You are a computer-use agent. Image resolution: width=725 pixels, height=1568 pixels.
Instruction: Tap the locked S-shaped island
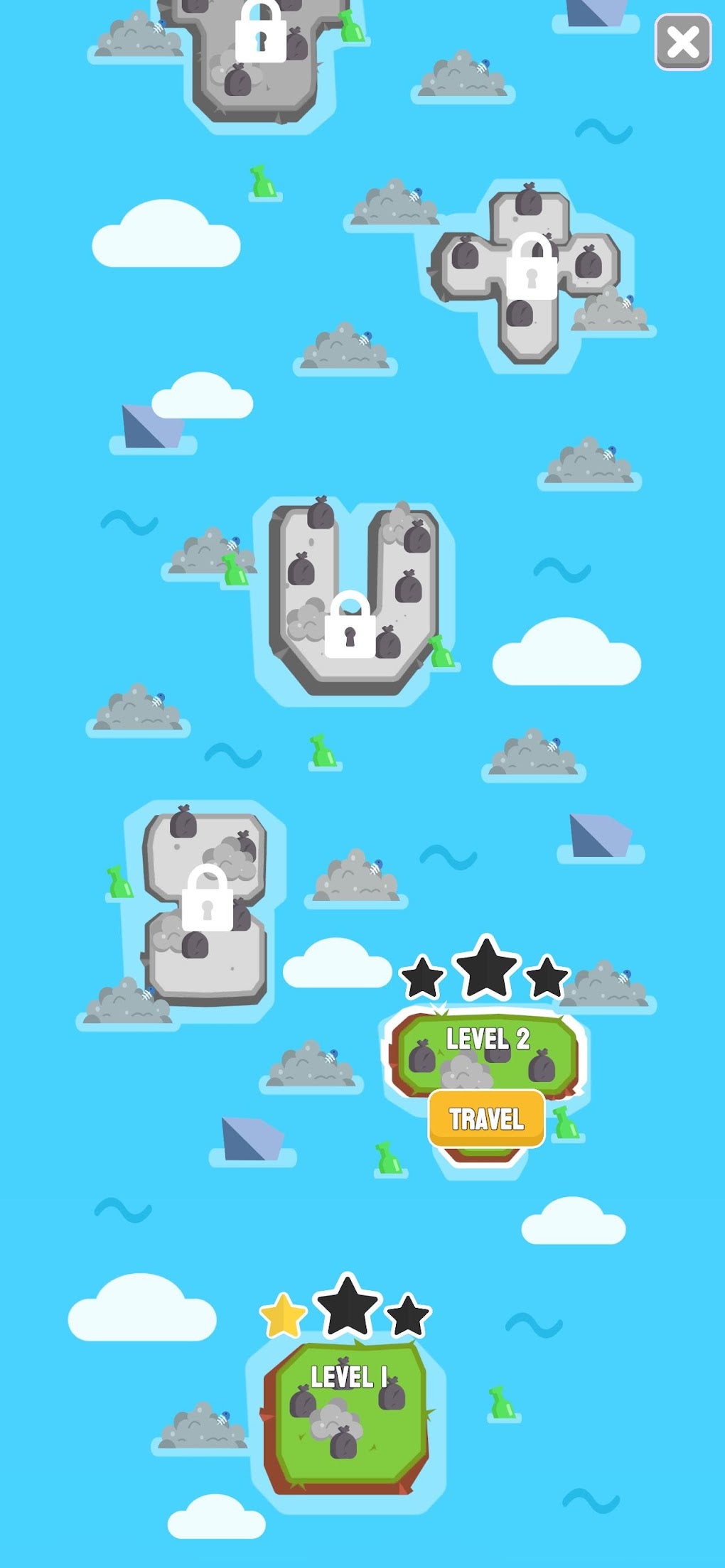[207, 904]
